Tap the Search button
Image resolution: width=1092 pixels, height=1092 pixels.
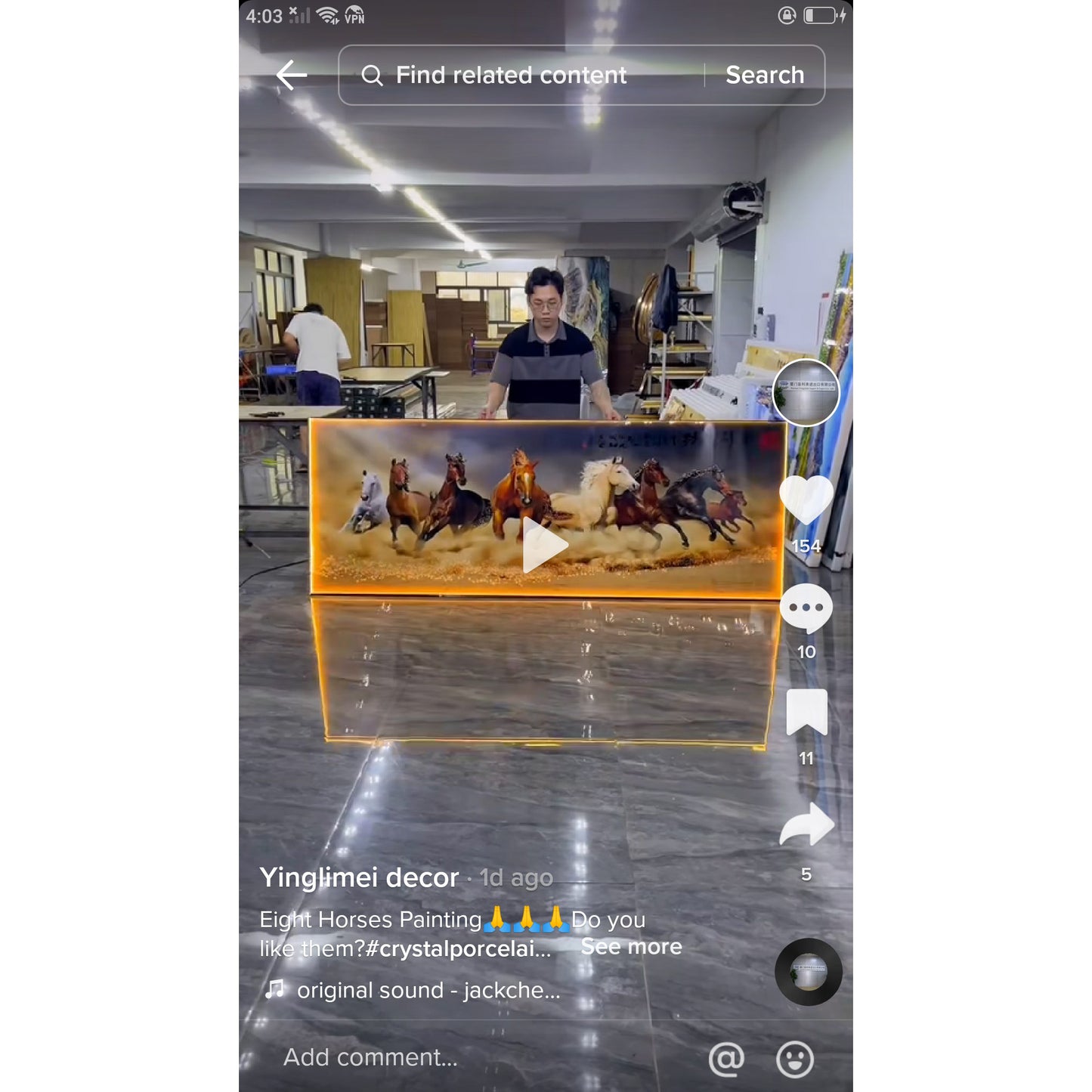[x=764, y=75]
